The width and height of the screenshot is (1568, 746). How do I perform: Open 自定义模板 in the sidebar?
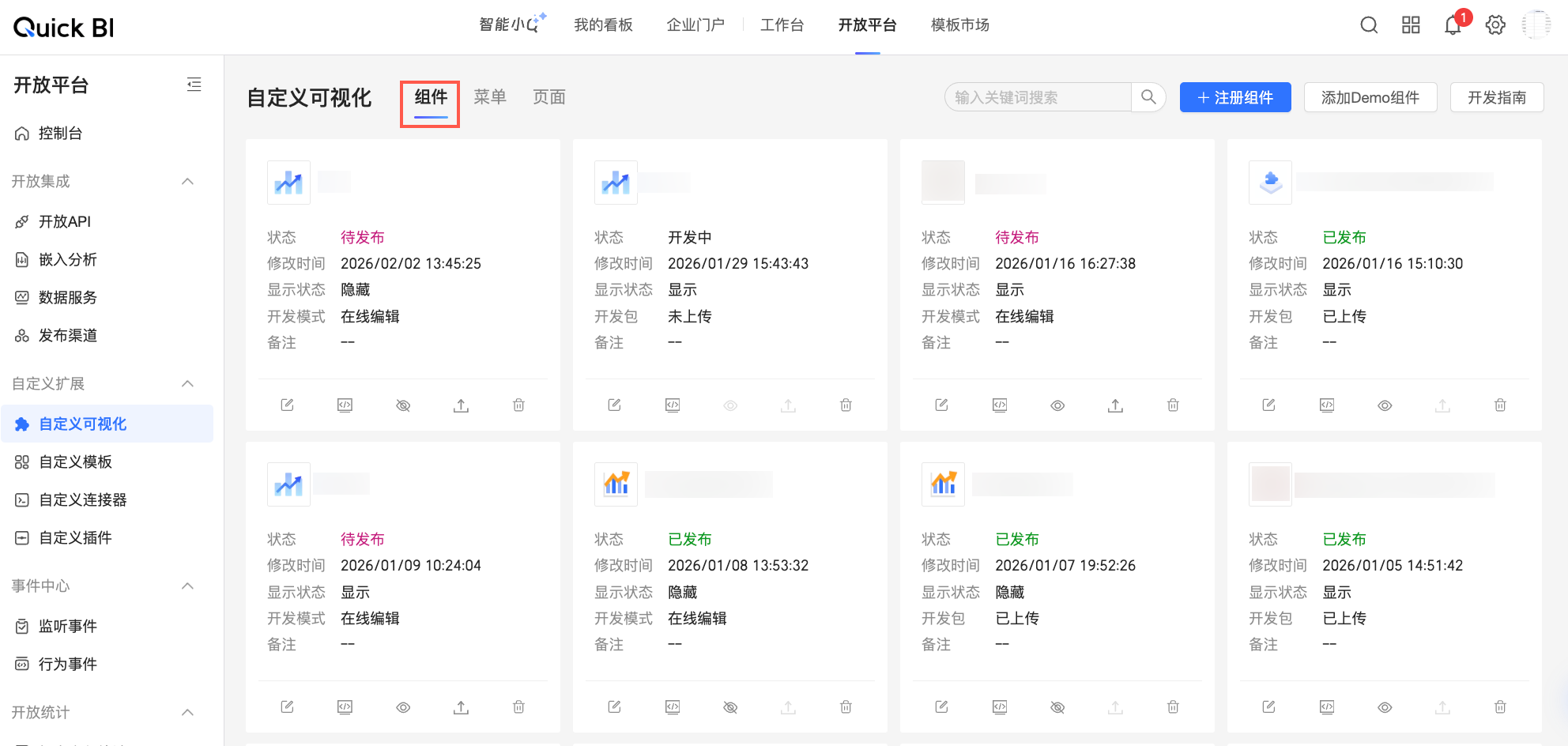click(x=75, y=462)
